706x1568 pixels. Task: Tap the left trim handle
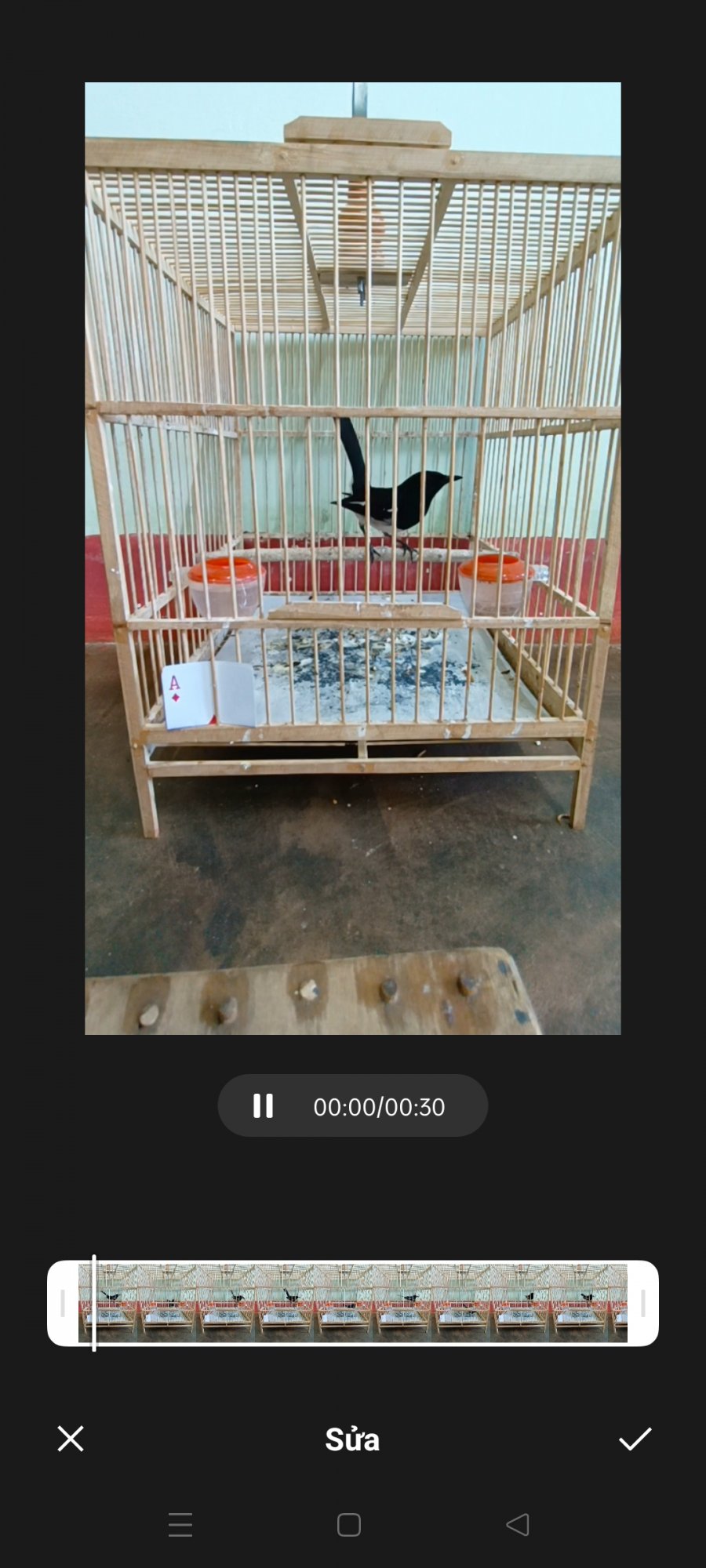click(63, 1303)
